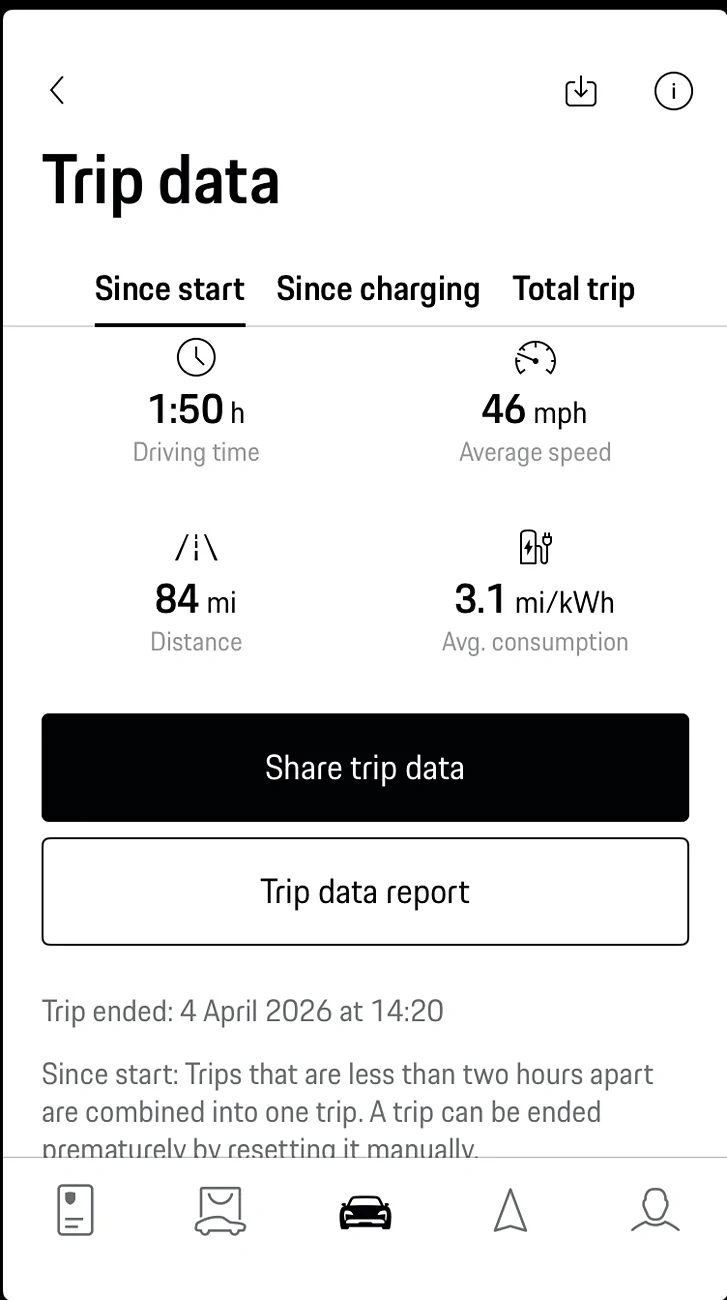Select the distance road icon
The width and height of the screenshot is (727, 1300).
click(x=196, y=547)
